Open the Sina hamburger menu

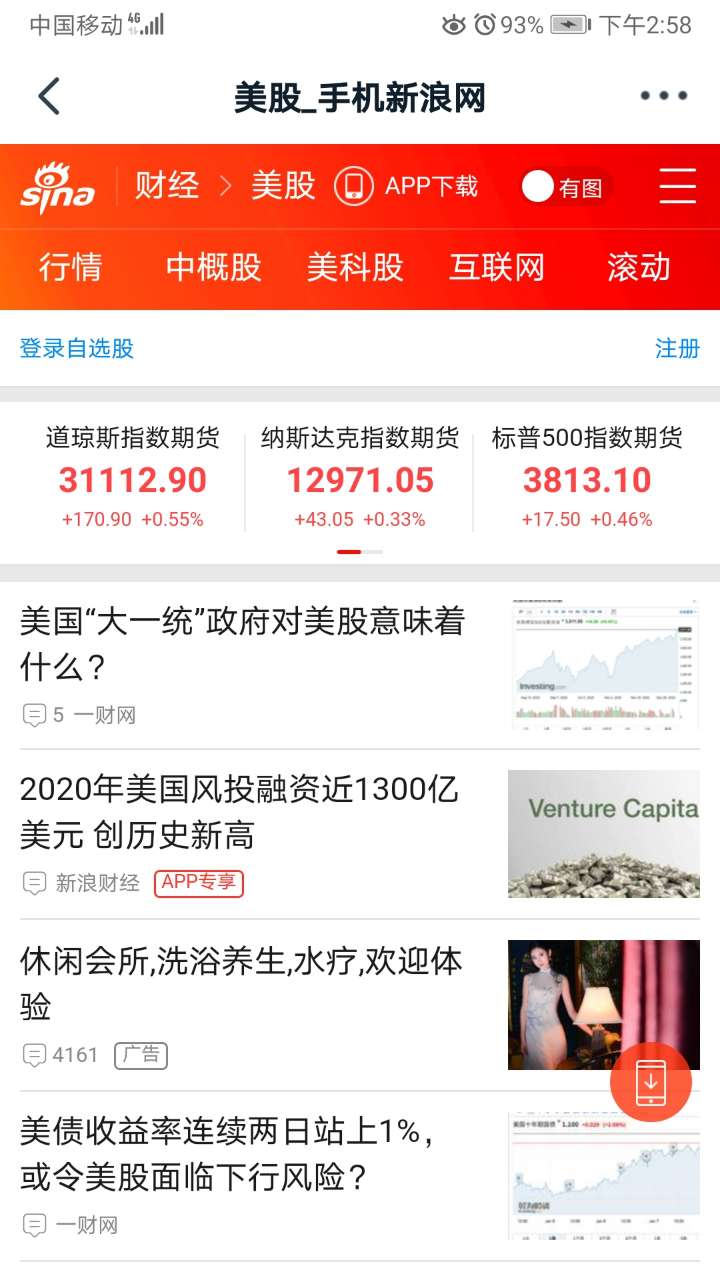[x=677, y=186]
